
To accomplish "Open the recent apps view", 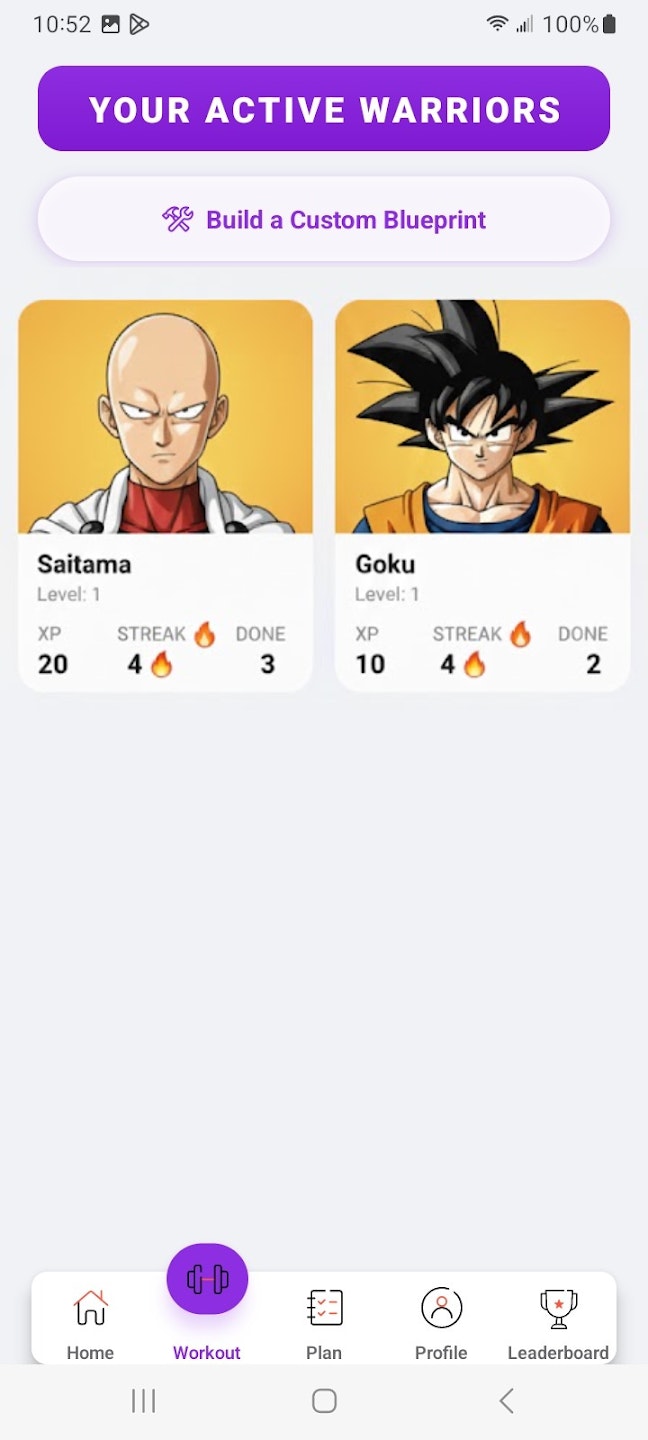I will 144,1401.
